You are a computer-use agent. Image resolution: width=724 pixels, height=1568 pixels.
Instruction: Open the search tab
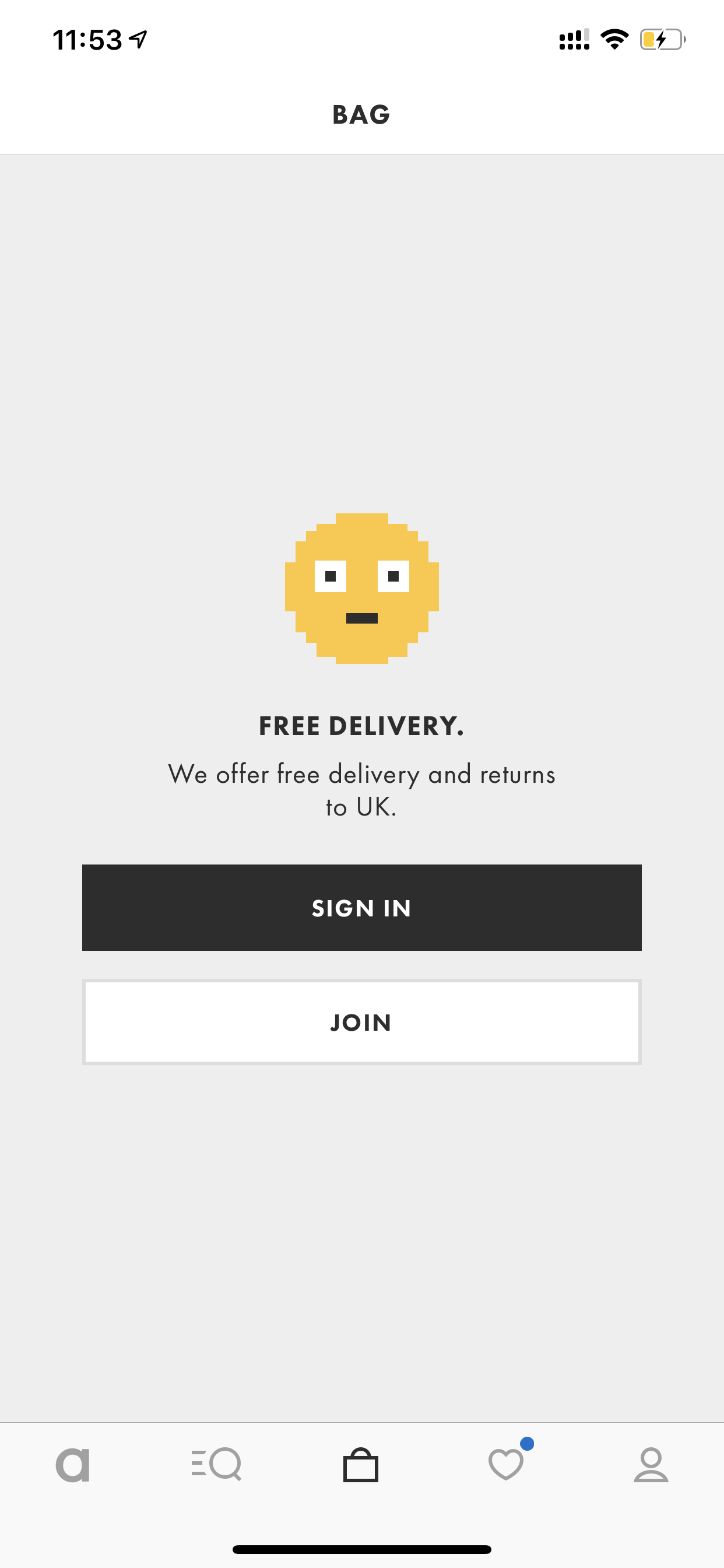tap(217, 1464)
